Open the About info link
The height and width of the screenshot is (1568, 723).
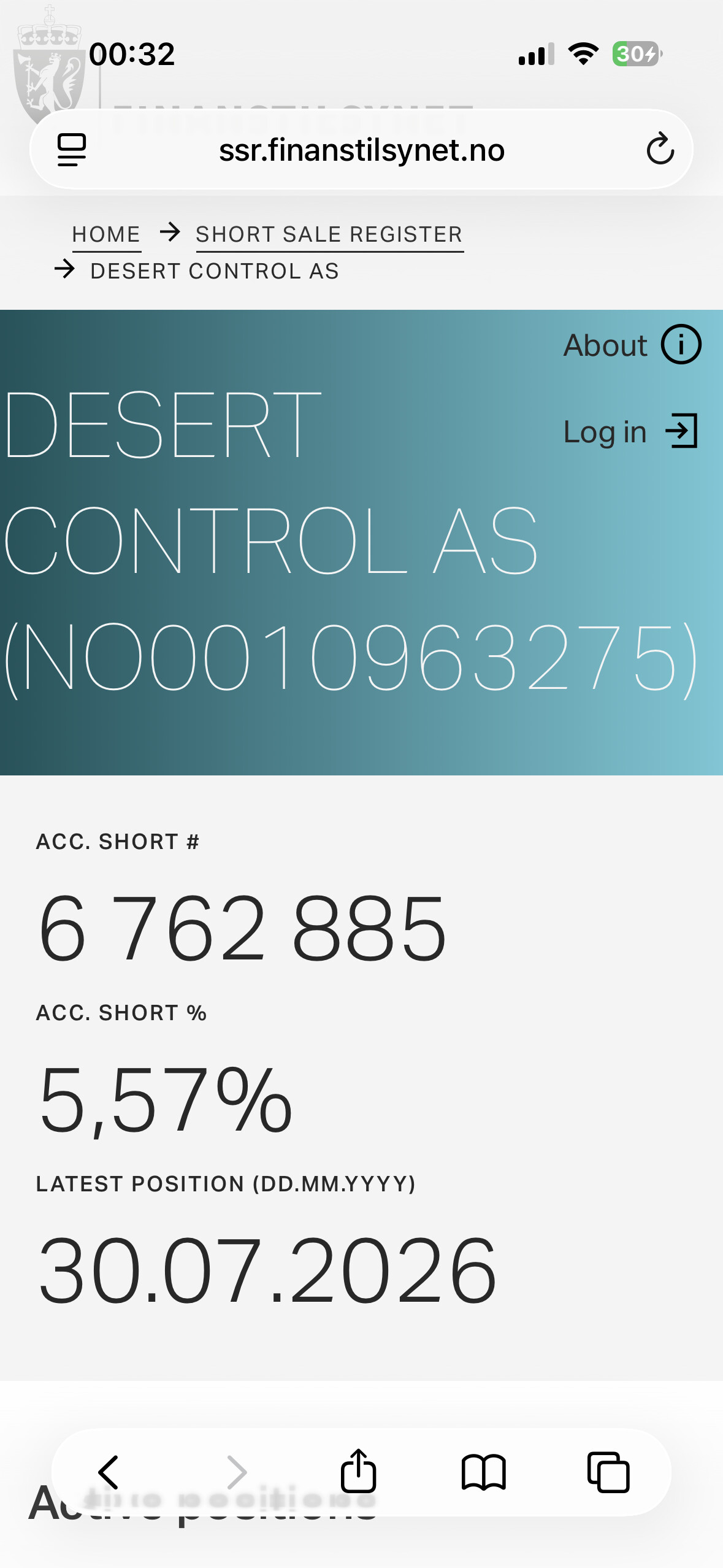[632, 345]
